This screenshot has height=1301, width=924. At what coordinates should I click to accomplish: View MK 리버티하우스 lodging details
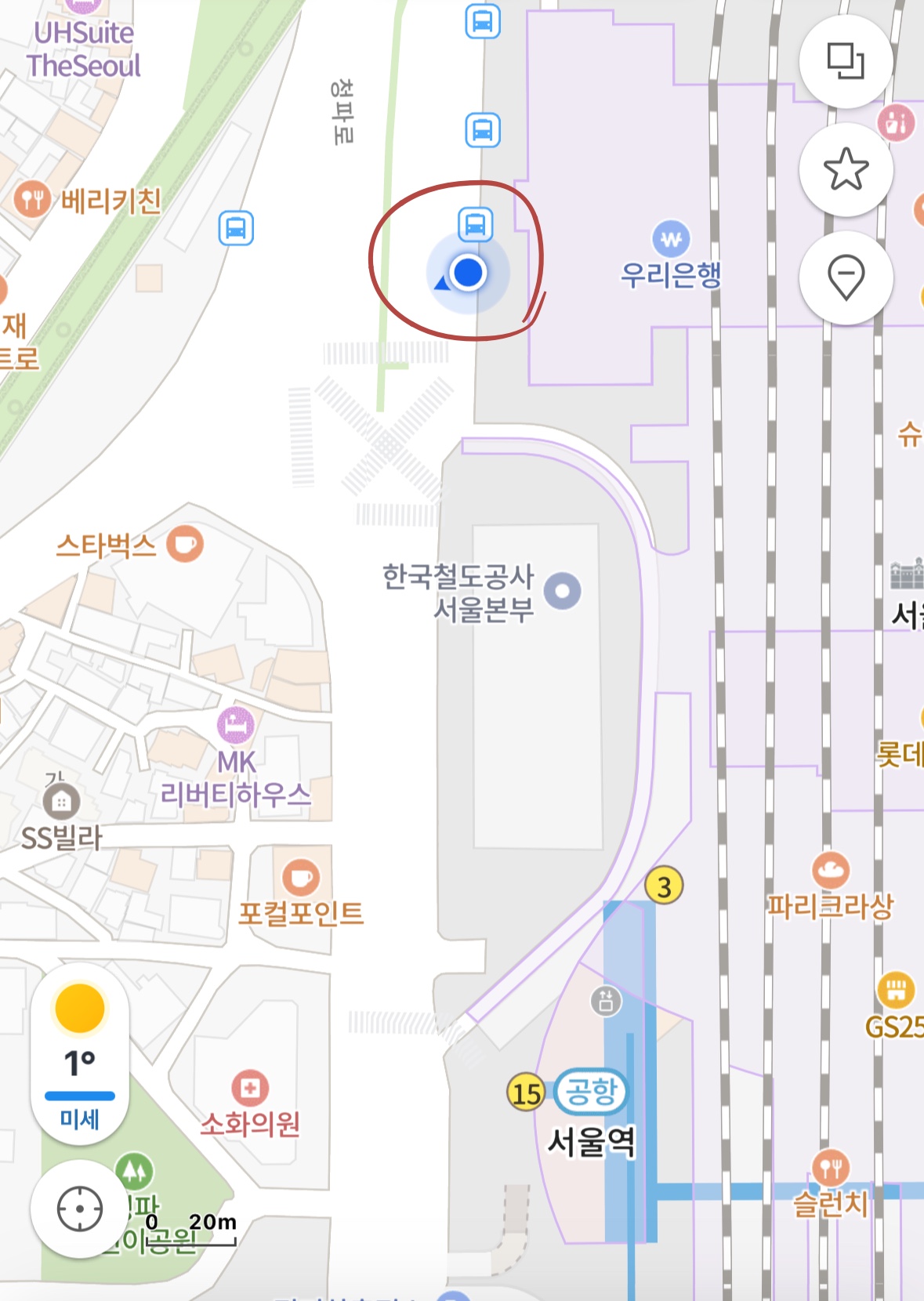pos(235,725)
